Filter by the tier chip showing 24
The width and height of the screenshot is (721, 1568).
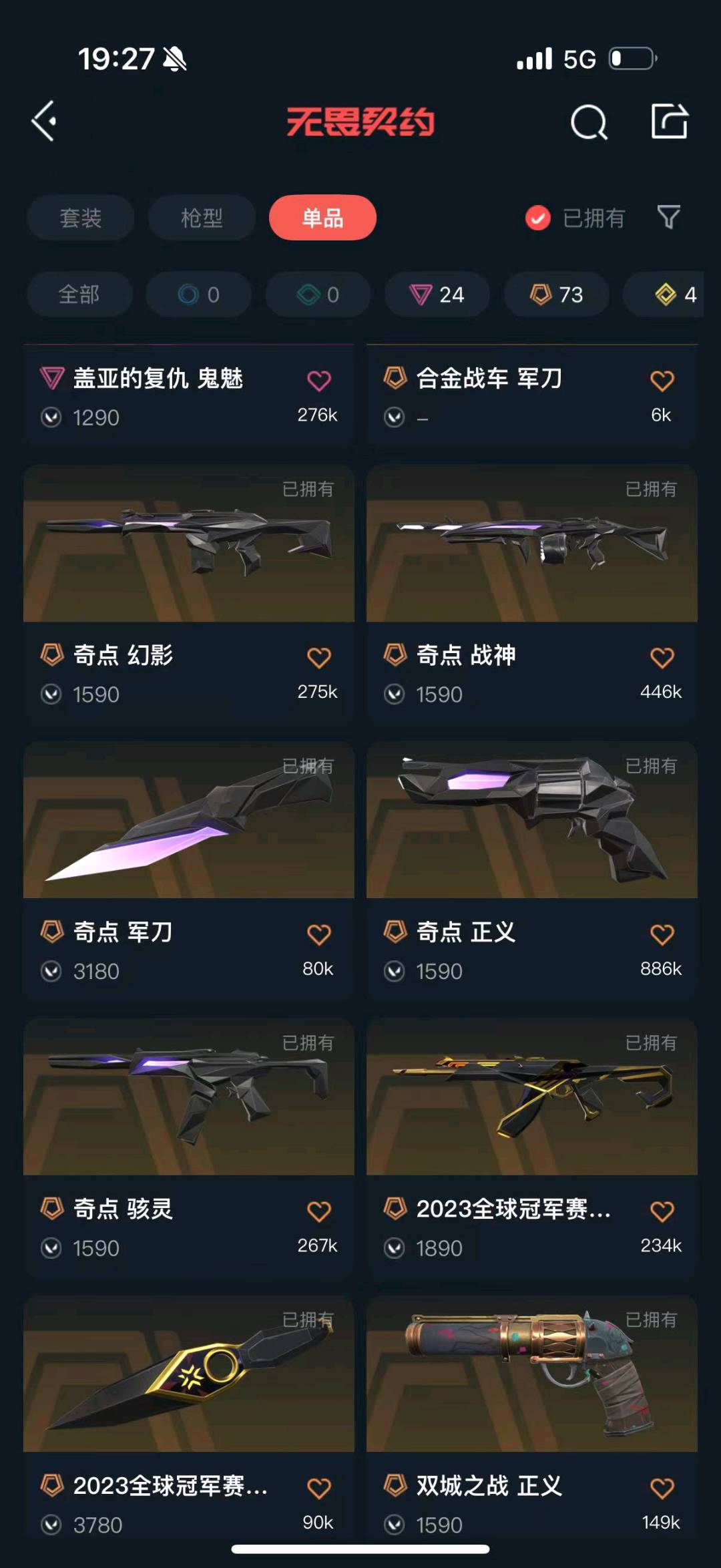coord(437,295)
